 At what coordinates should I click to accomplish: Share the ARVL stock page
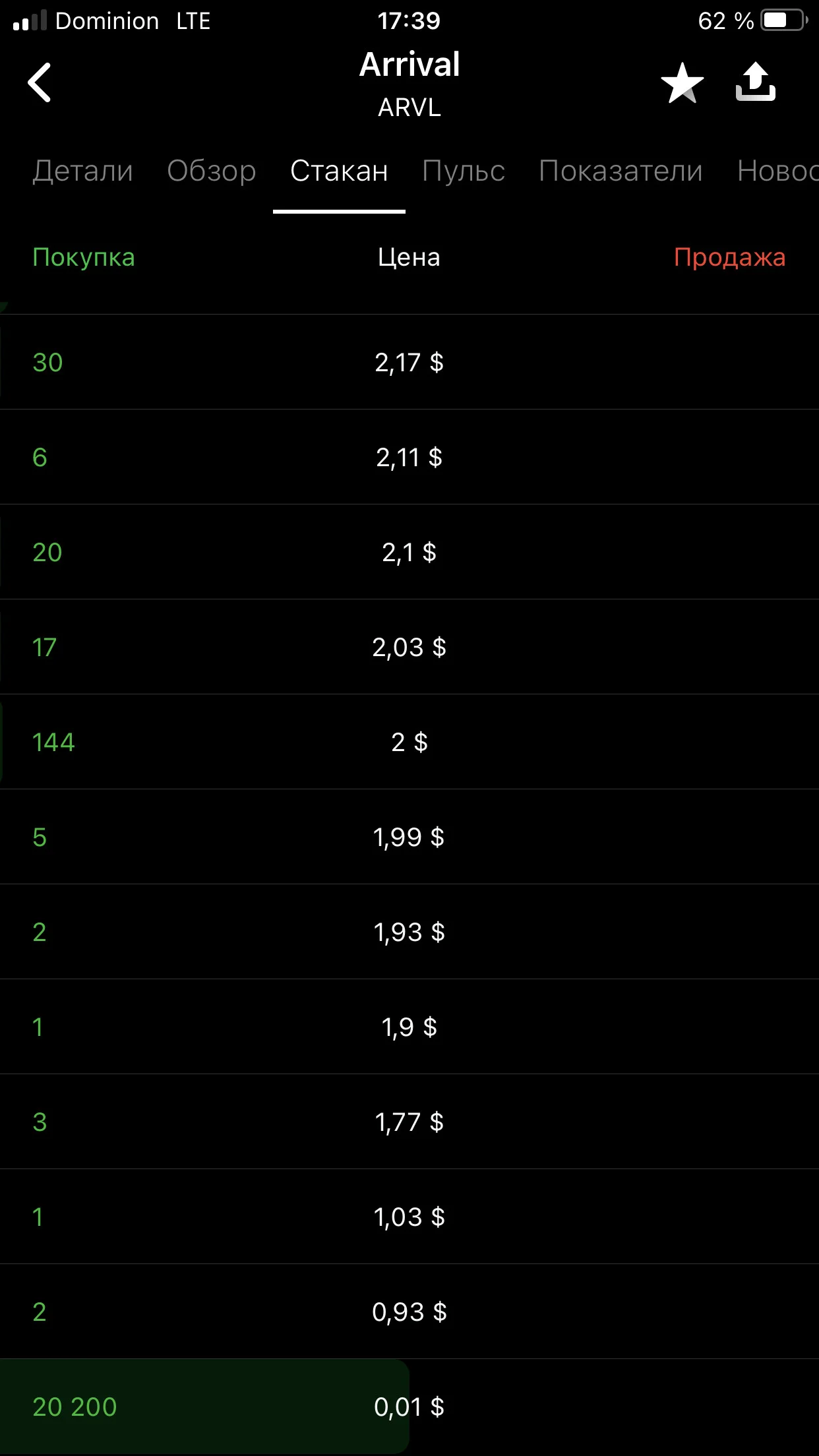pyautogui.click(x=756, y=82)
